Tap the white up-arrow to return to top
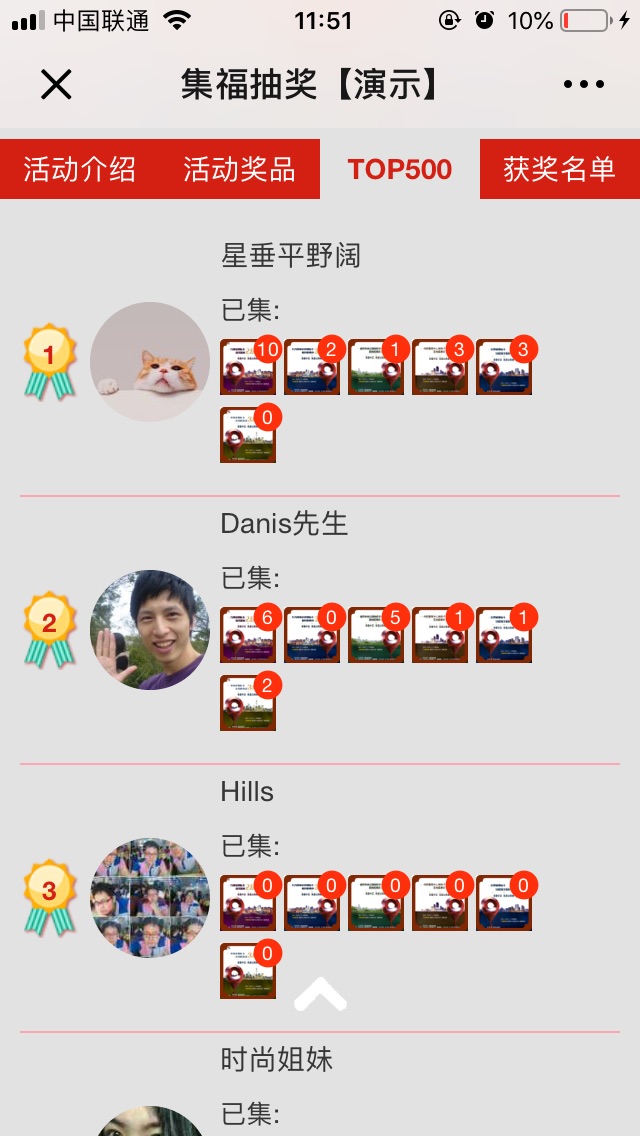This screenshot has height=1136, width=640. tap(320, 994)
